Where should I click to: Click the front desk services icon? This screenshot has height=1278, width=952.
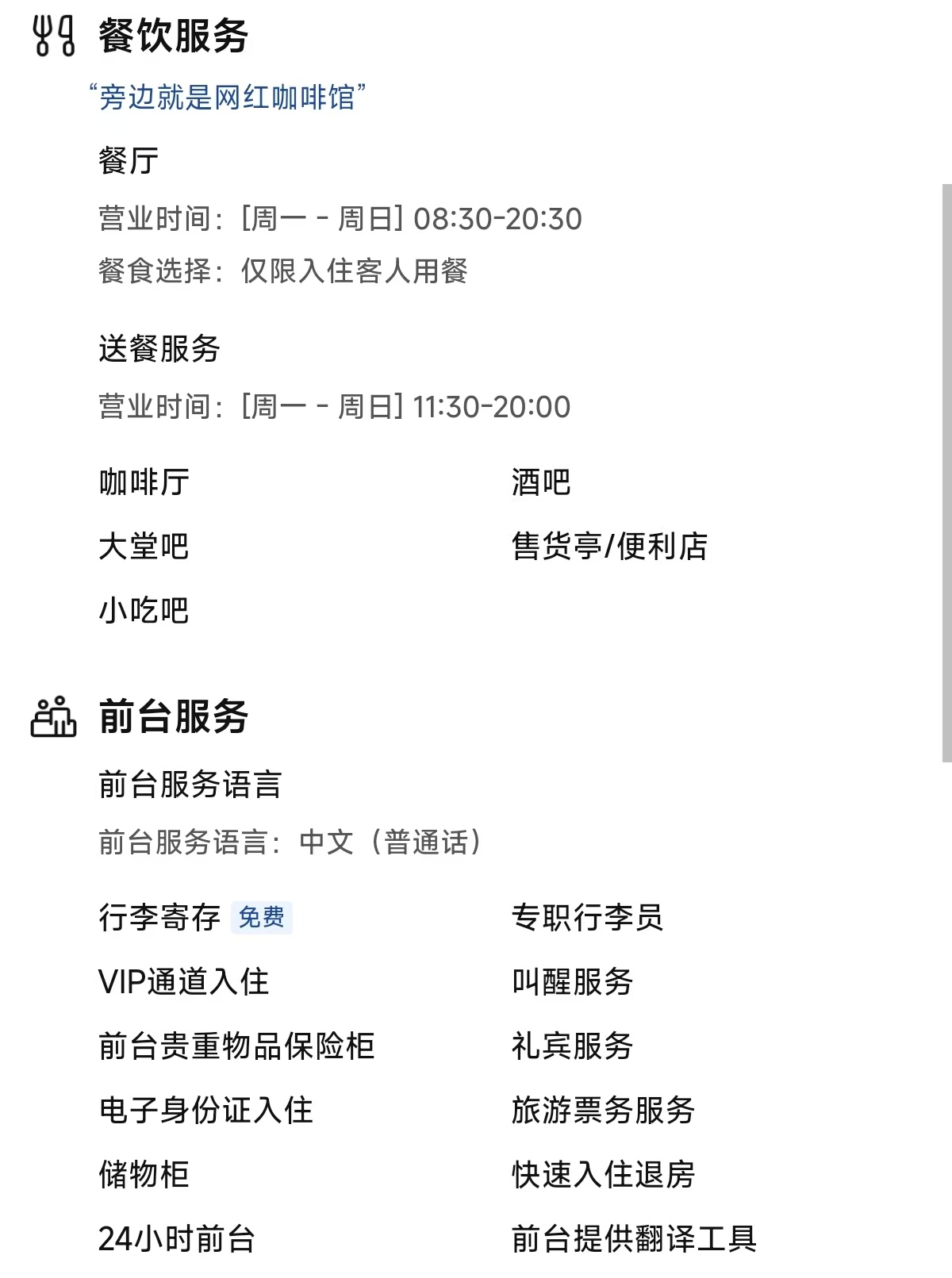tap(54, 718)
